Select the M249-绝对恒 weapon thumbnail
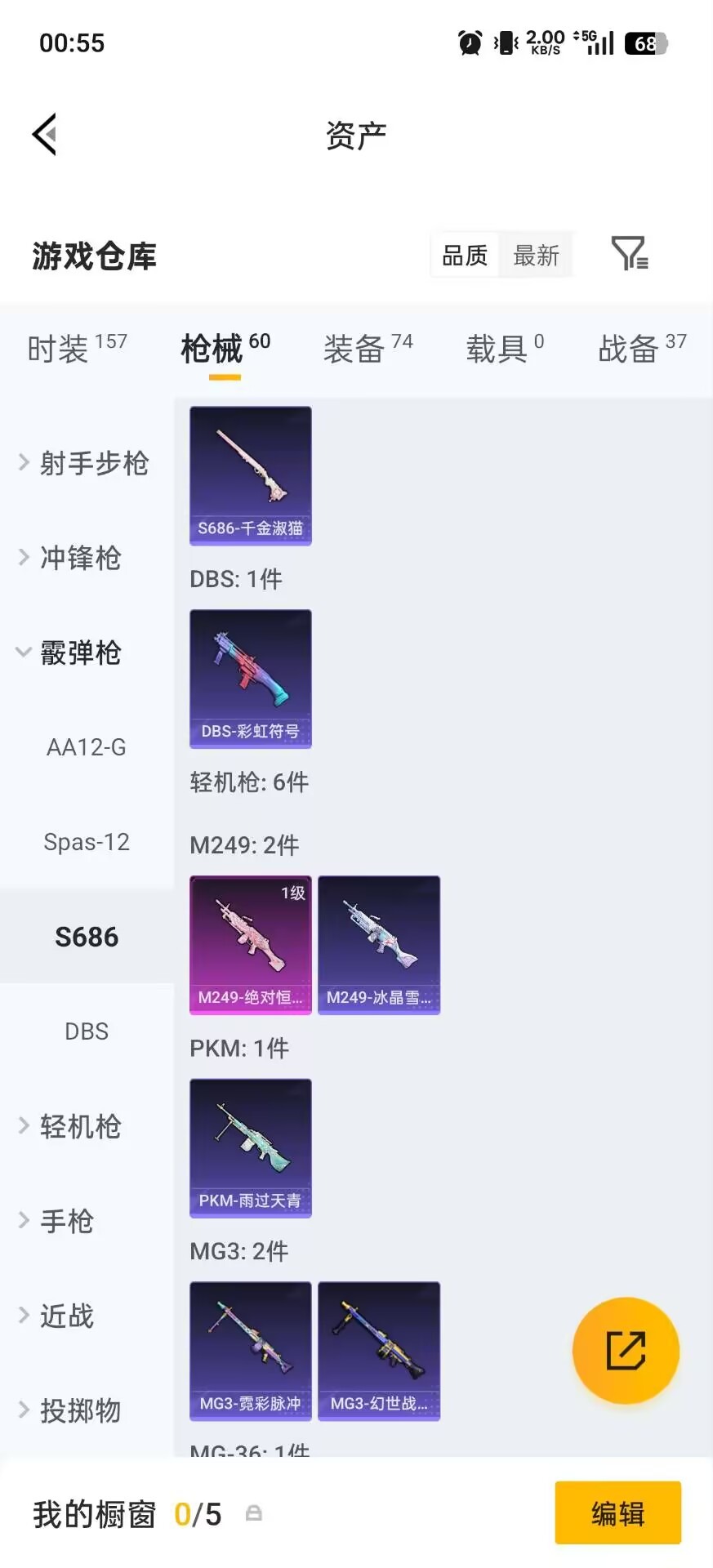This screenshot has height=1568, width=713. click(x=250, y=945)
